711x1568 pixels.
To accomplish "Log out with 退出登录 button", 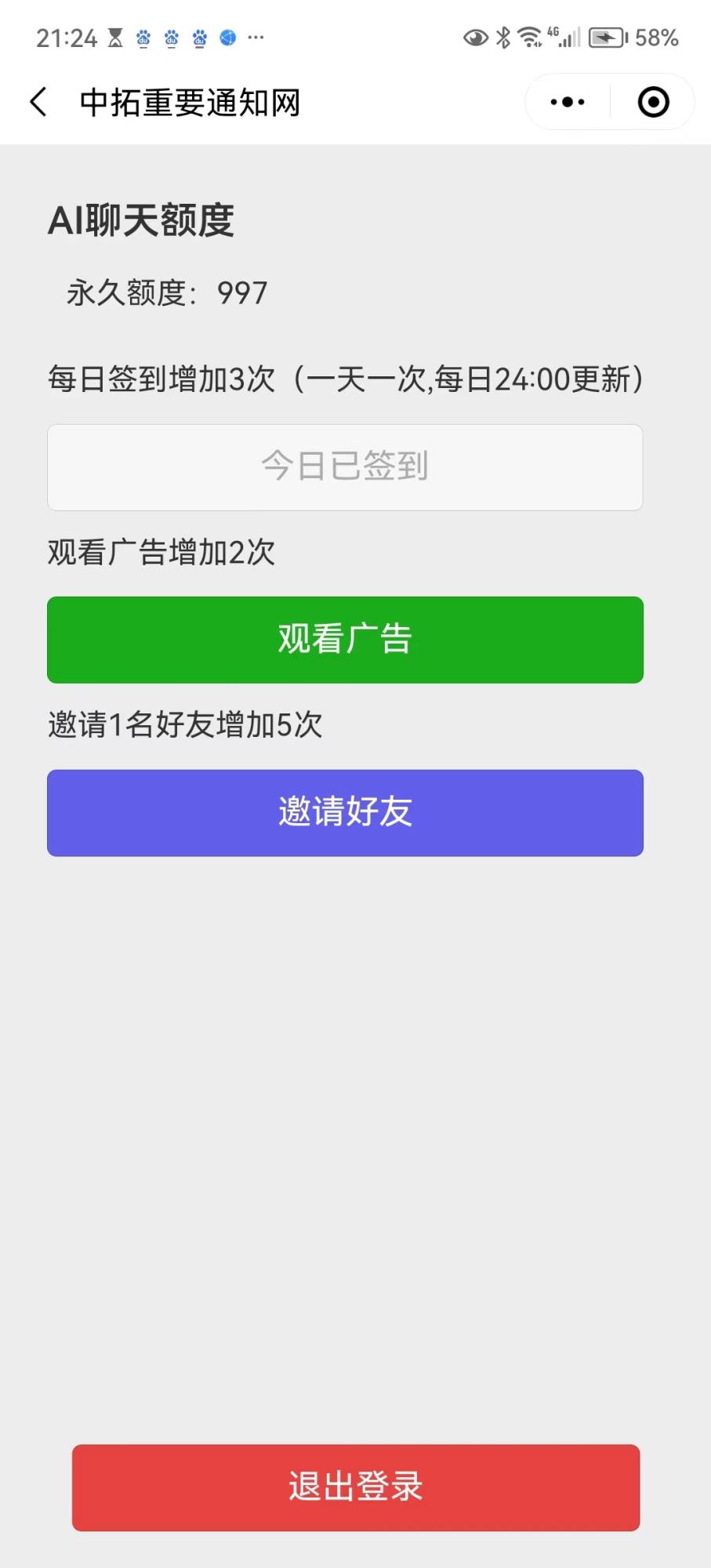I will [356, 1487].
